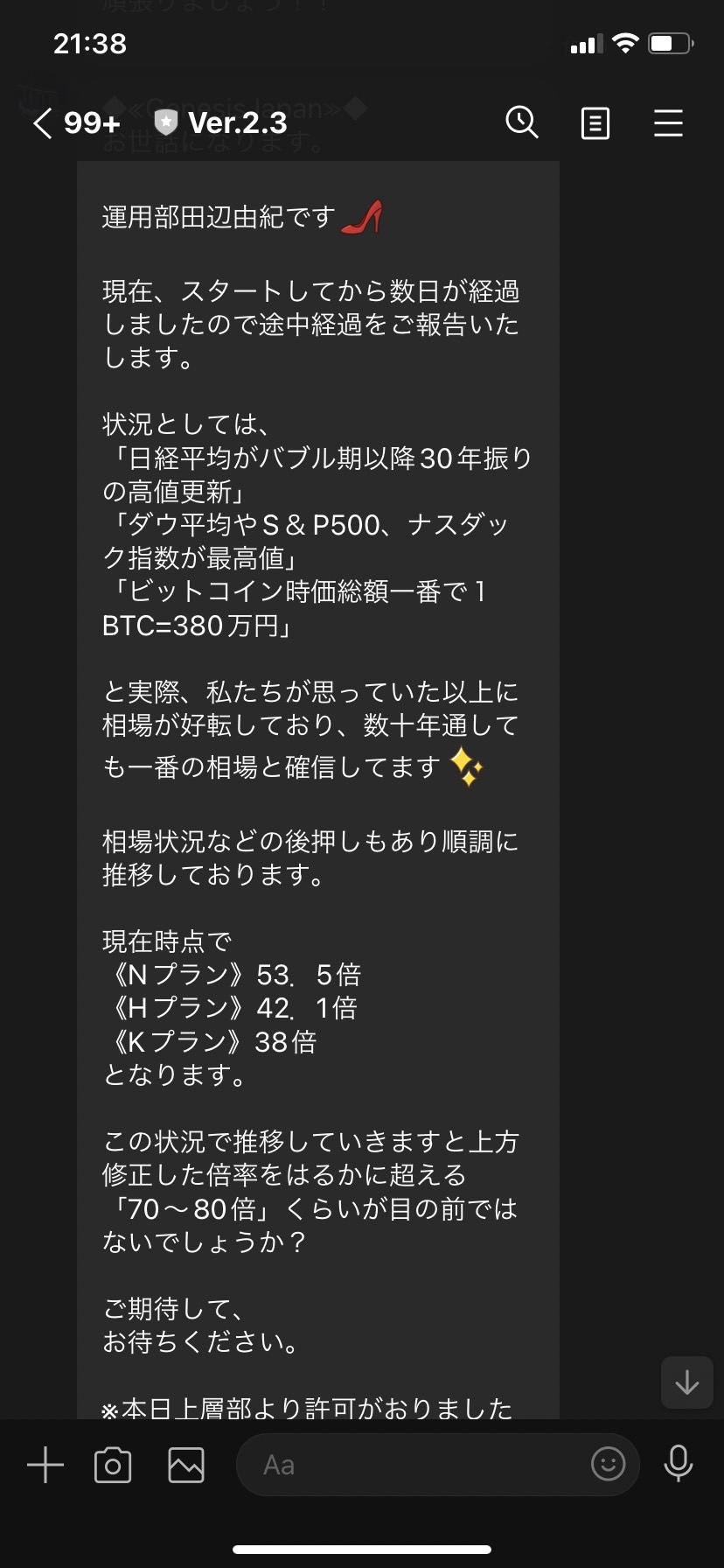Open the plus attachment menu
The height and width of the screenshot is (1568, 724).
pyautogui.click(x=45, y=1465)
